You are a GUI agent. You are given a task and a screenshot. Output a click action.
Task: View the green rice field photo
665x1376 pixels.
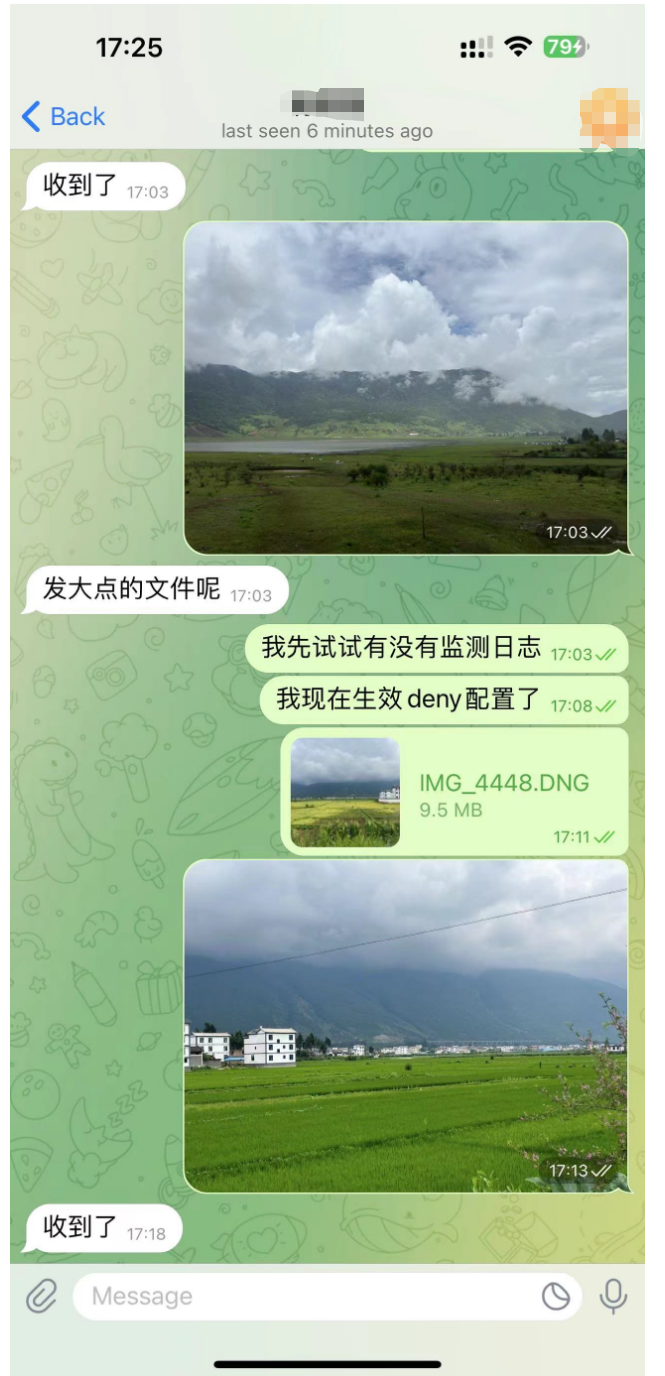[x=405, y=1025]
